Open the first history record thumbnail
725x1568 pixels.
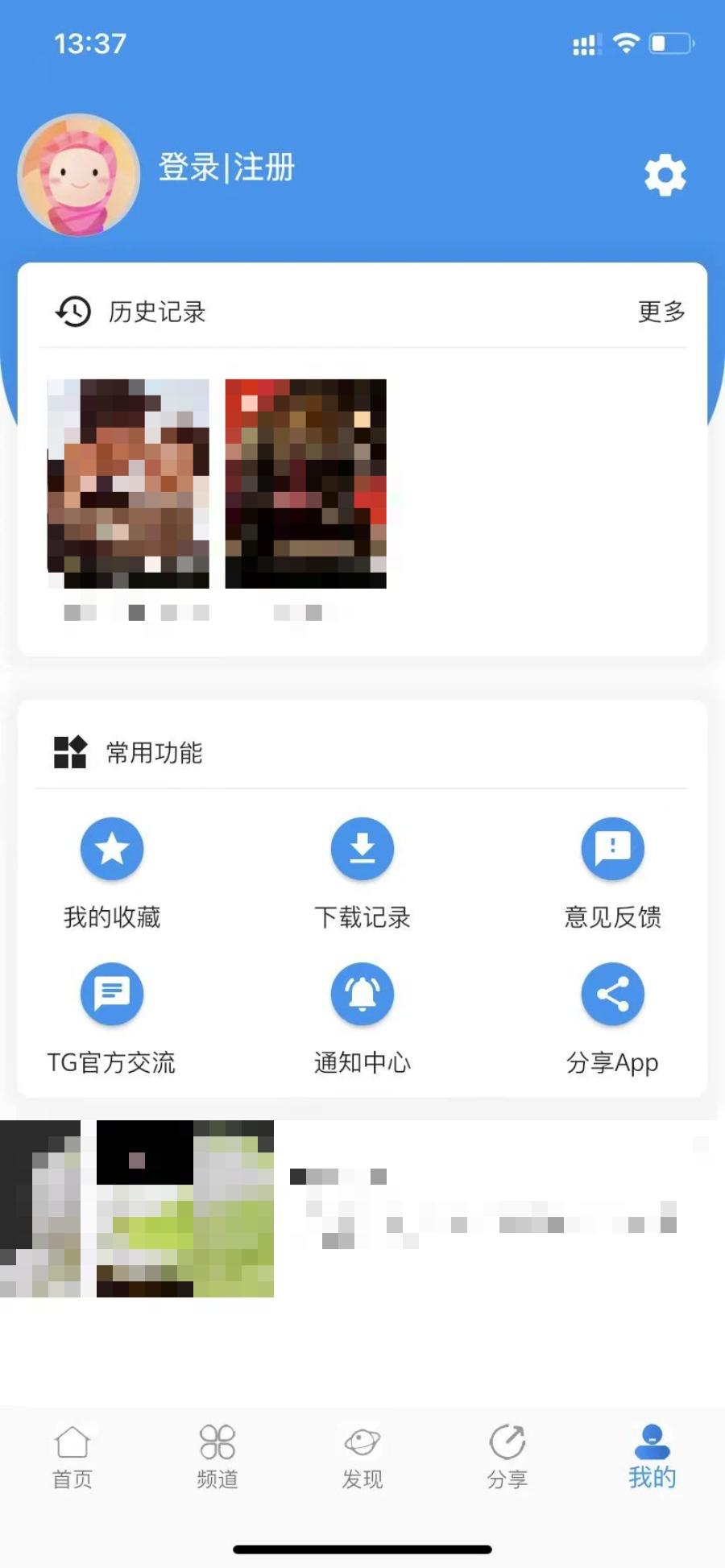pos(129,483)
